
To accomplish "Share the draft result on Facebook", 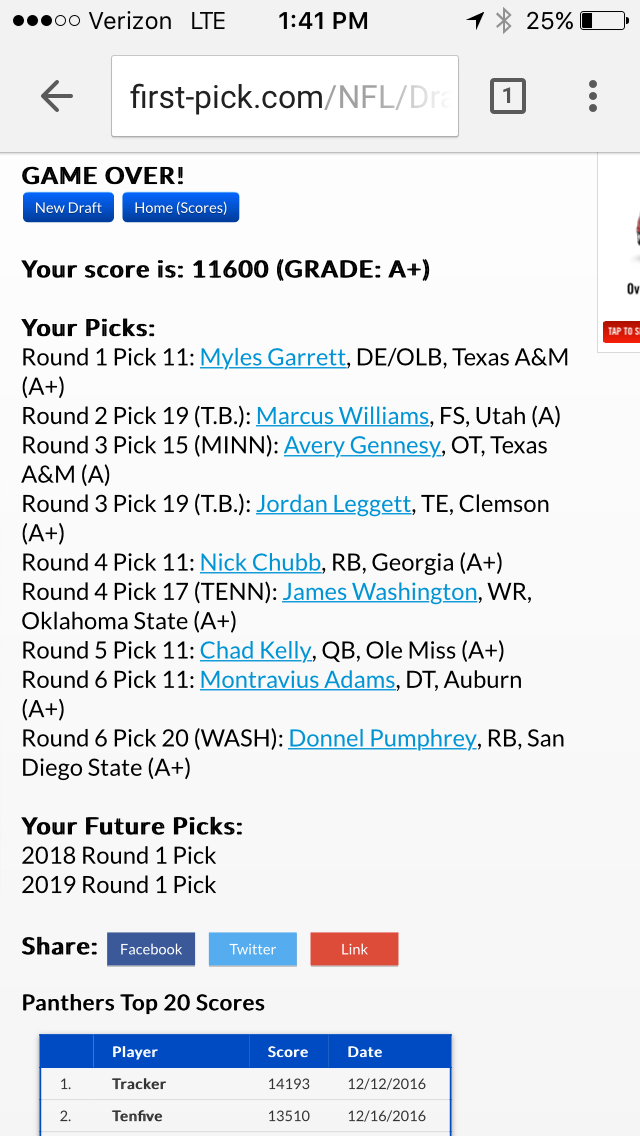I will [151, 949].
